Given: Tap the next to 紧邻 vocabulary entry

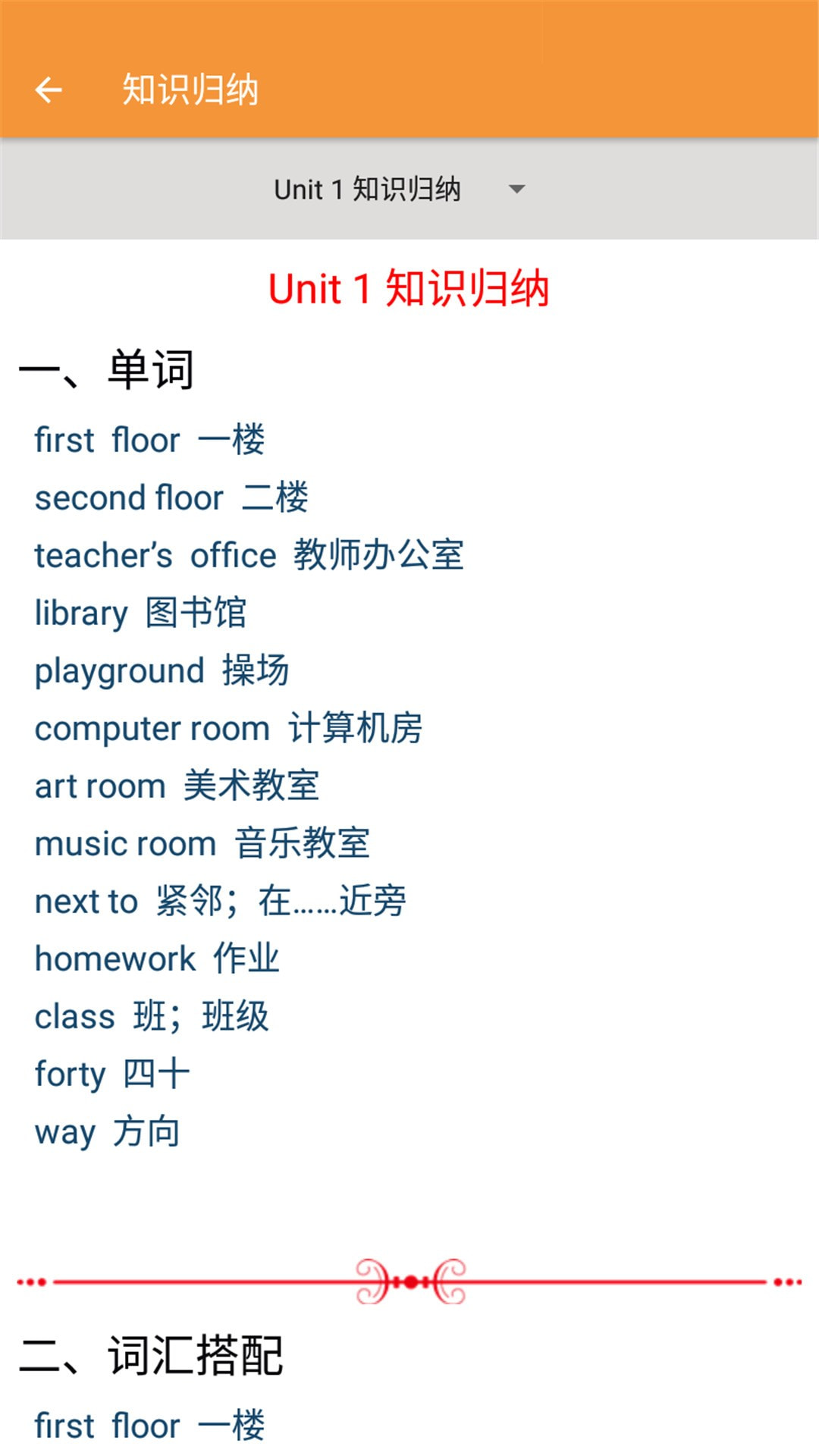Looking at the screenshot, I should pos(220,901).
